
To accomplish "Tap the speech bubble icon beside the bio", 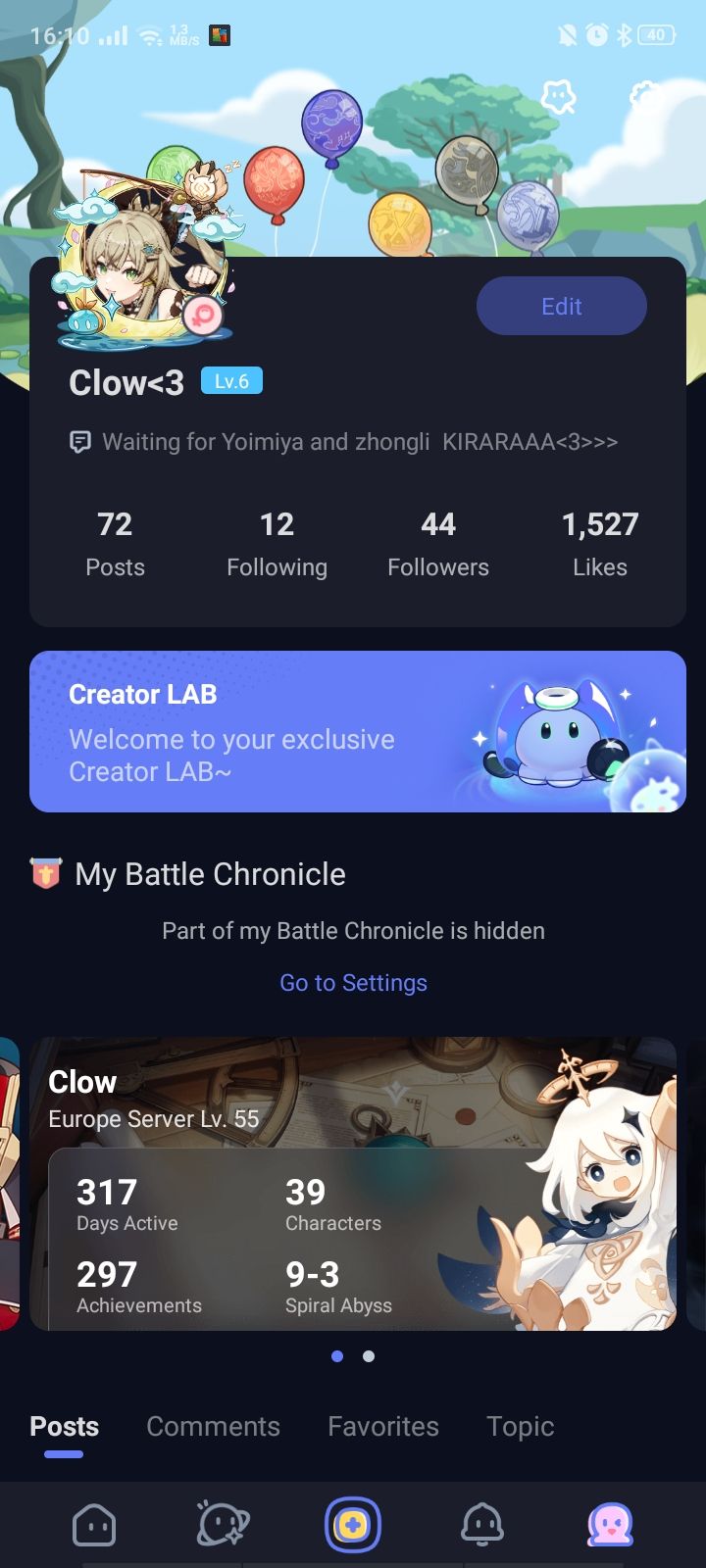I will (81, 441).
